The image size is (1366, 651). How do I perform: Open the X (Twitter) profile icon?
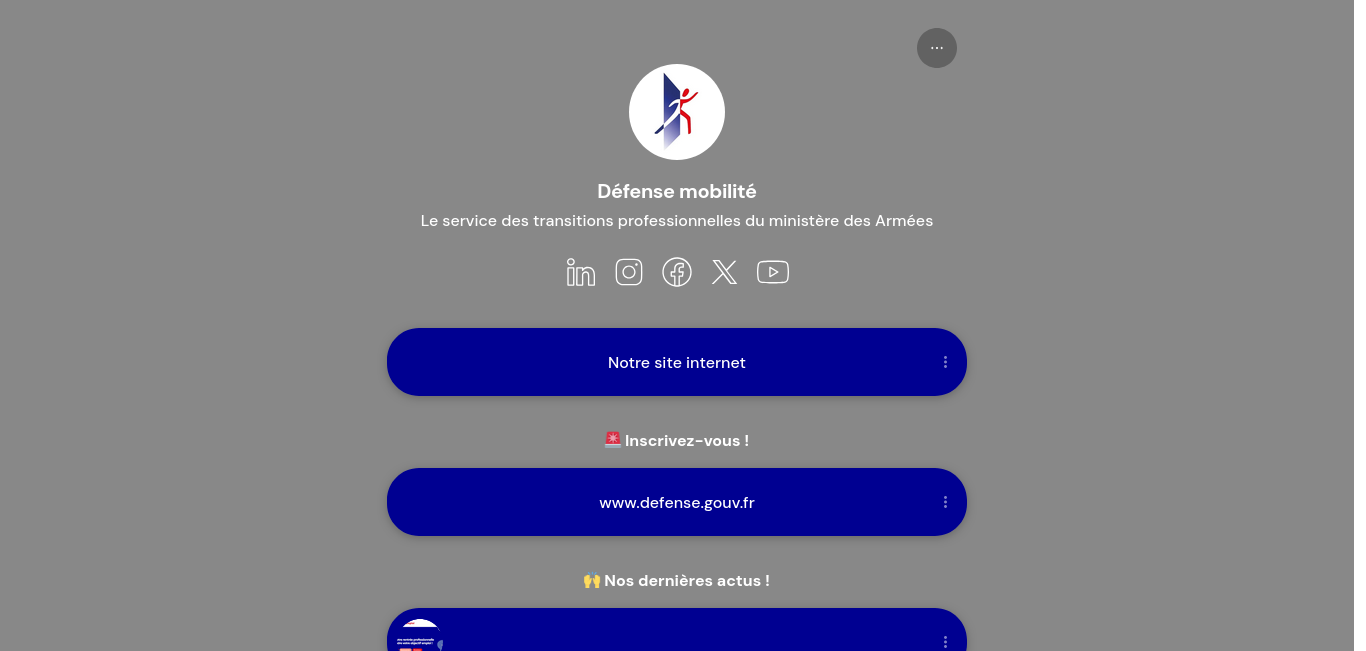725,272
